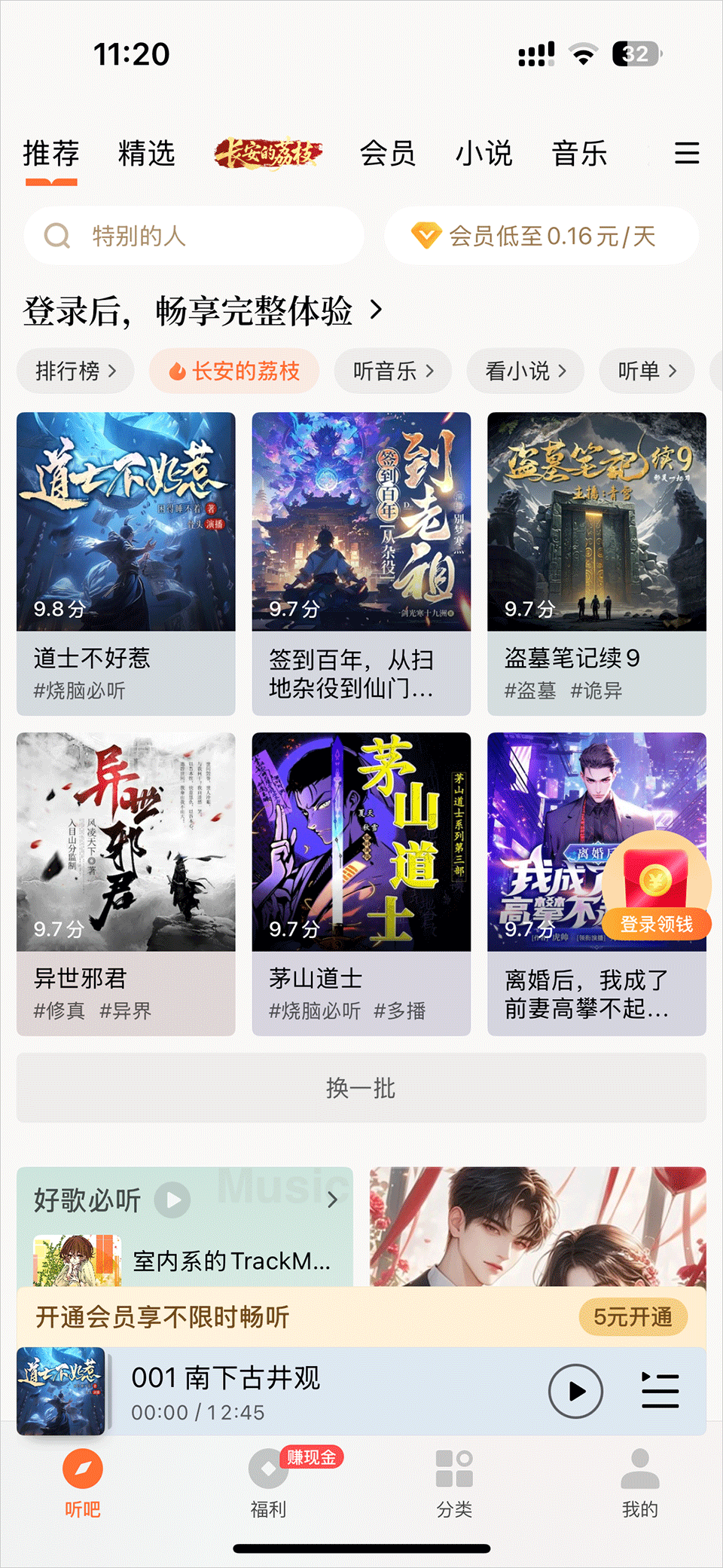Tap the 5元开通 membership button

[632, 1316]
